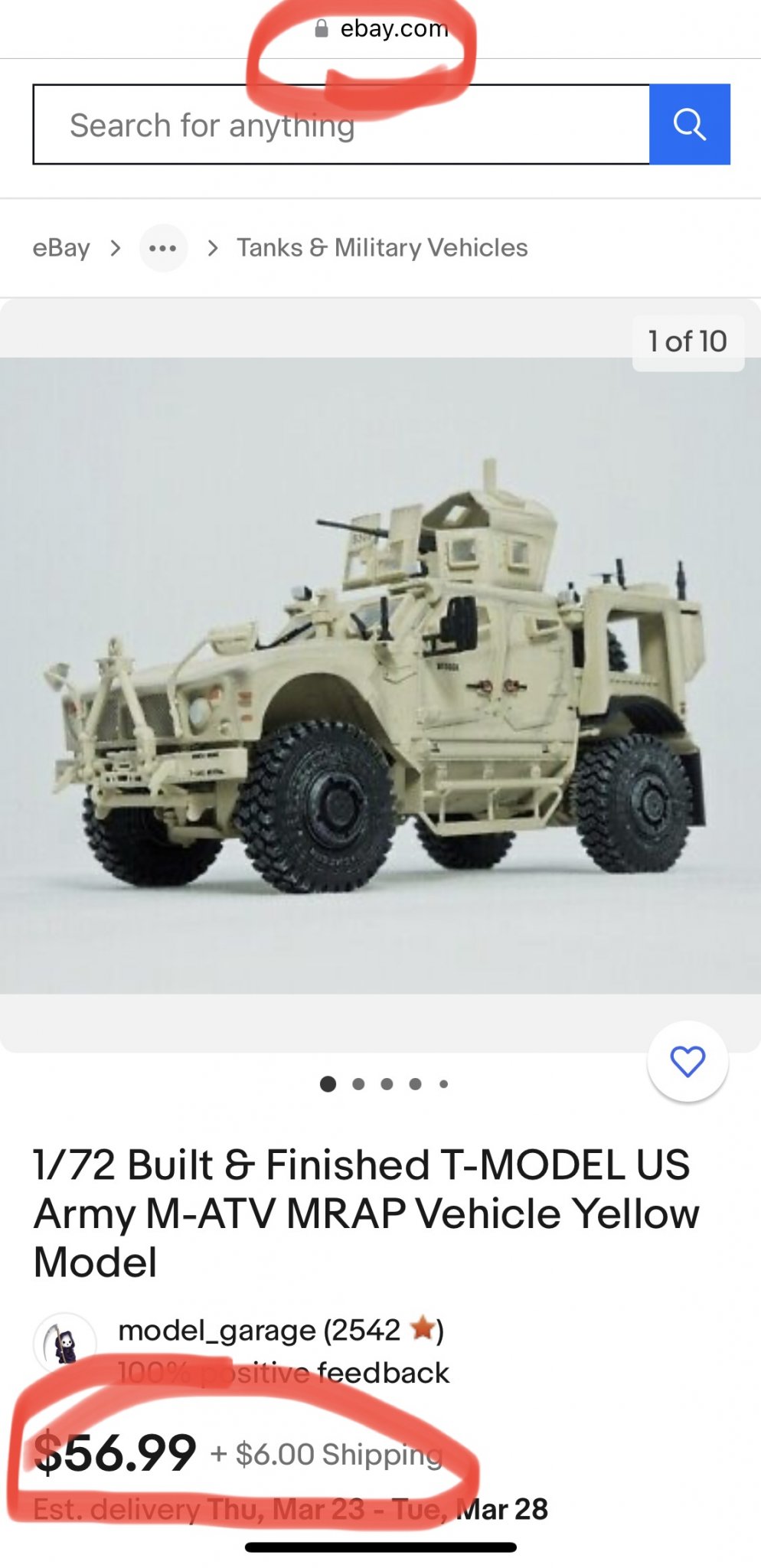The height and width of the screenshot is (1568, 761).
Task: Select the second image indicator dot
Action: 358,1084
